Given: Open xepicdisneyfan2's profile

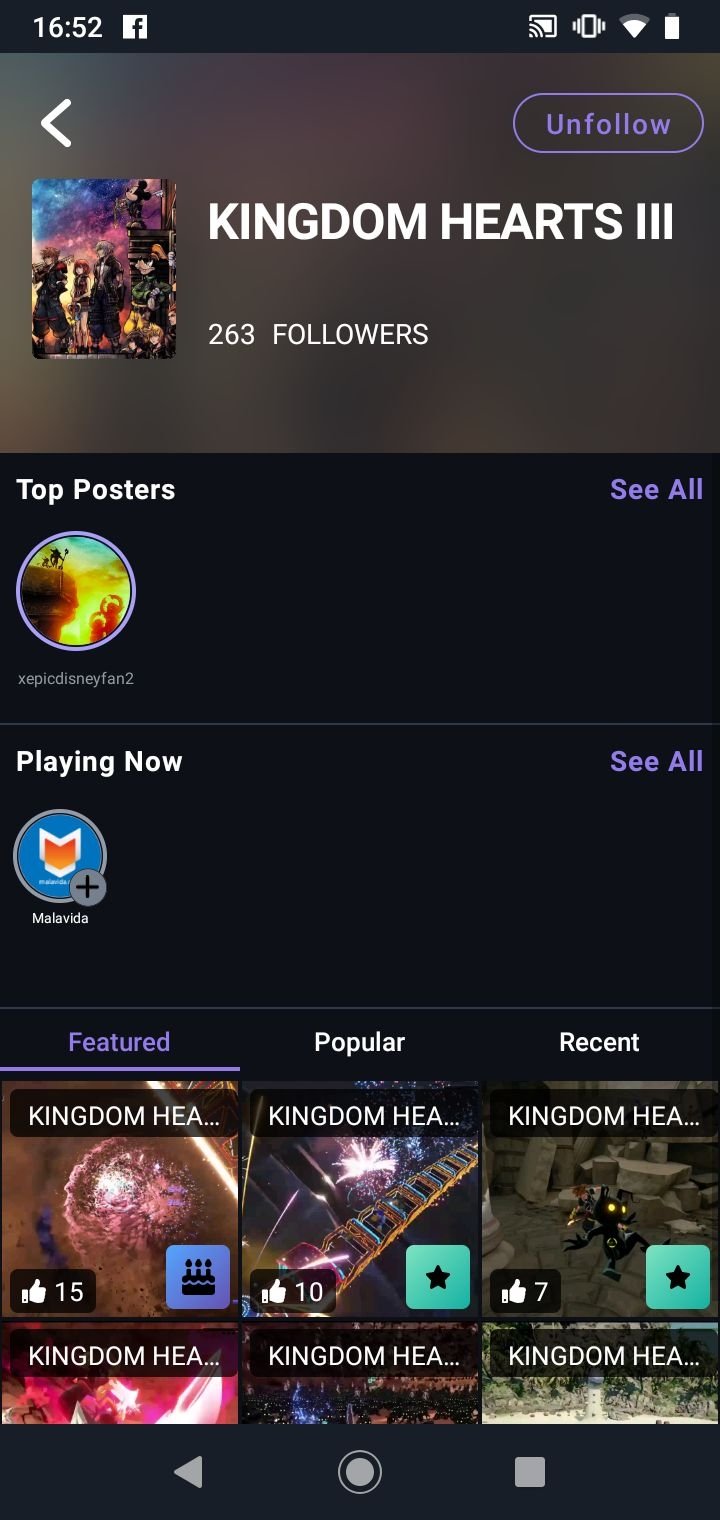Looking at the screenshot, I should (76, 592).
